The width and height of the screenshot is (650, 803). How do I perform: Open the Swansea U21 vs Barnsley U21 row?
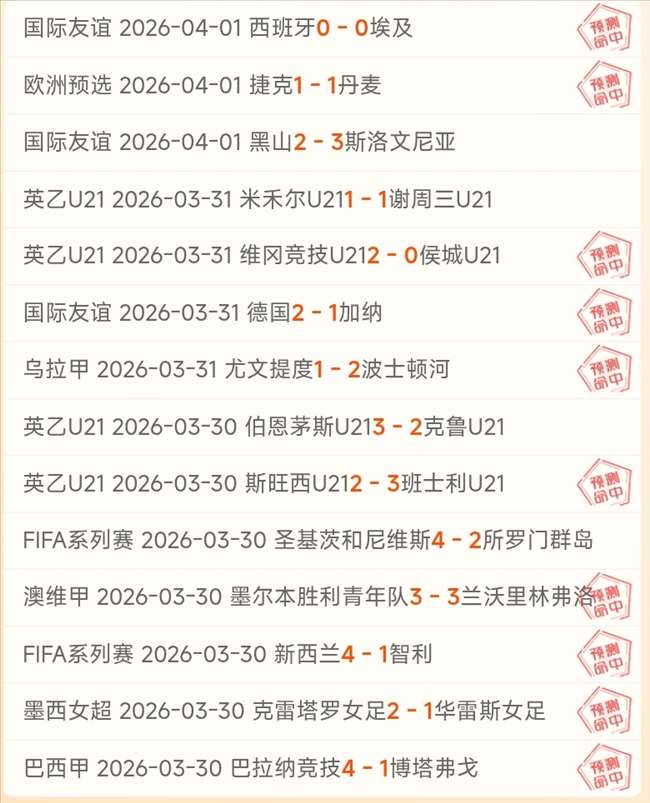click(300, 484)
